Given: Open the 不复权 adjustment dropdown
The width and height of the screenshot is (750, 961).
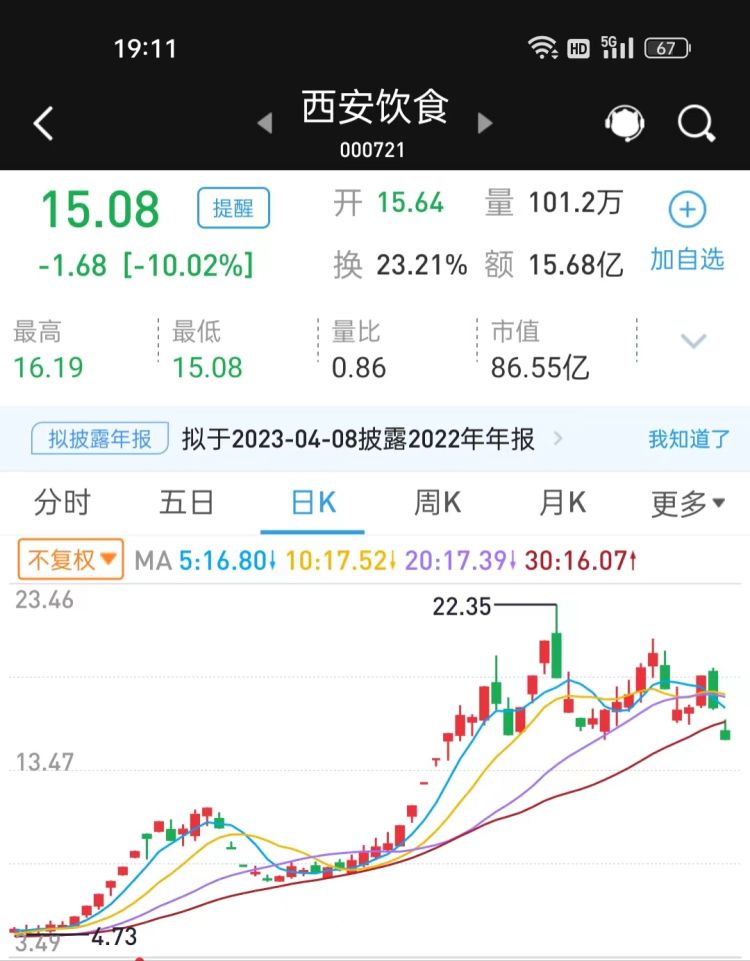Looking at the screenshot, I should coord(70,560).
